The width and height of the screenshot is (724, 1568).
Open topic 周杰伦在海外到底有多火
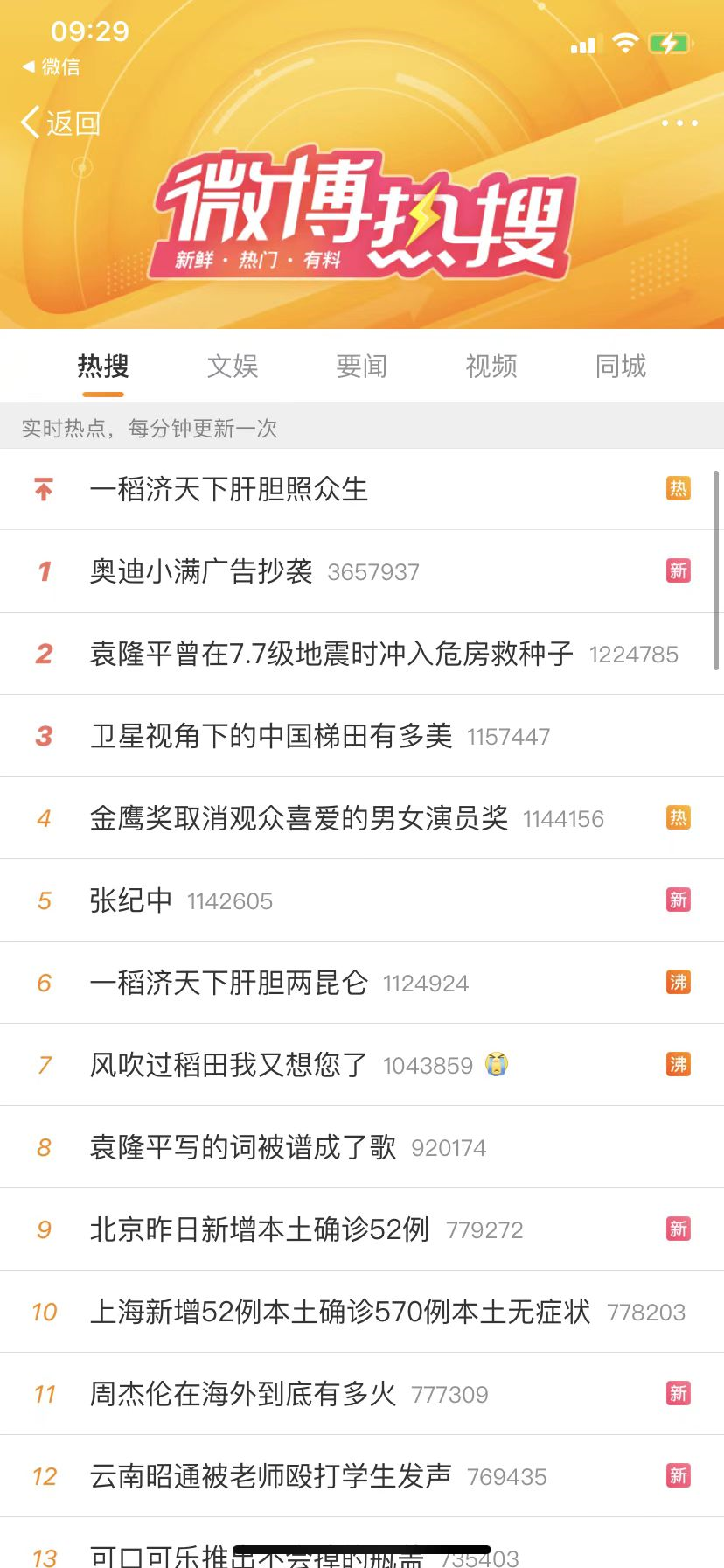243,1394
